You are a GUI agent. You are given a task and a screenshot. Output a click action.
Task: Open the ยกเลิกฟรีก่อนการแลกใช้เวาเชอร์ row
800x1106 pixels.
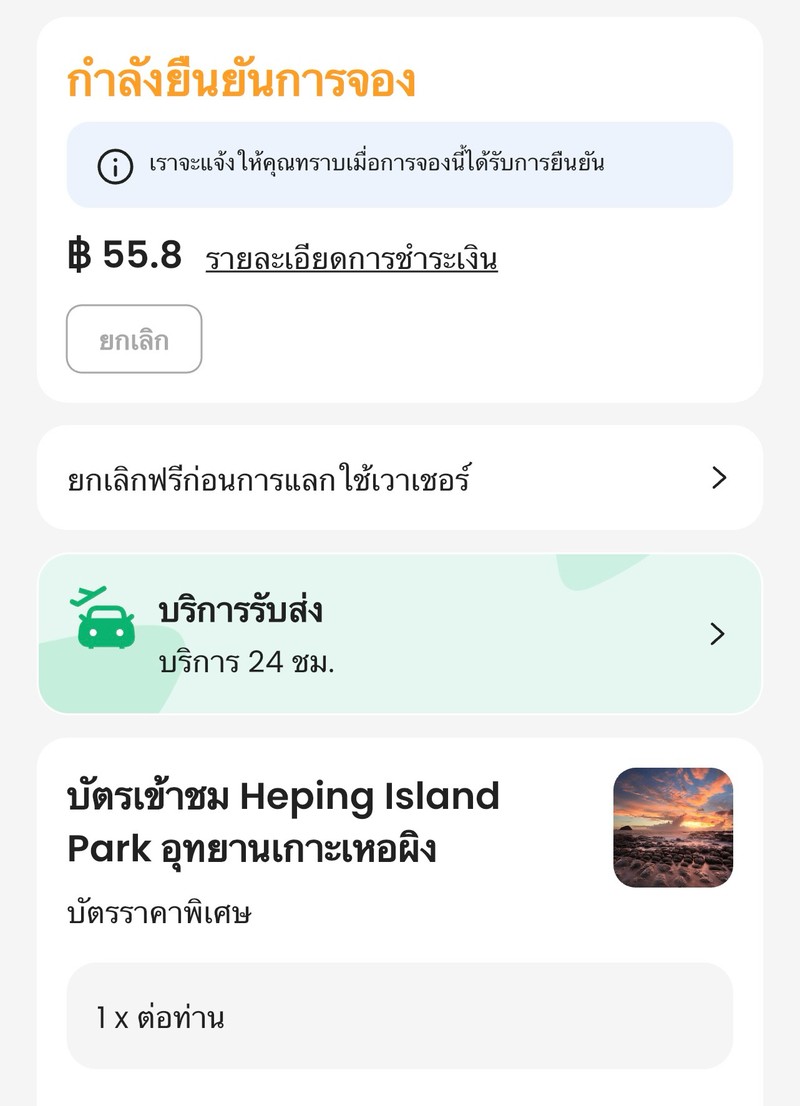(399, 478)
